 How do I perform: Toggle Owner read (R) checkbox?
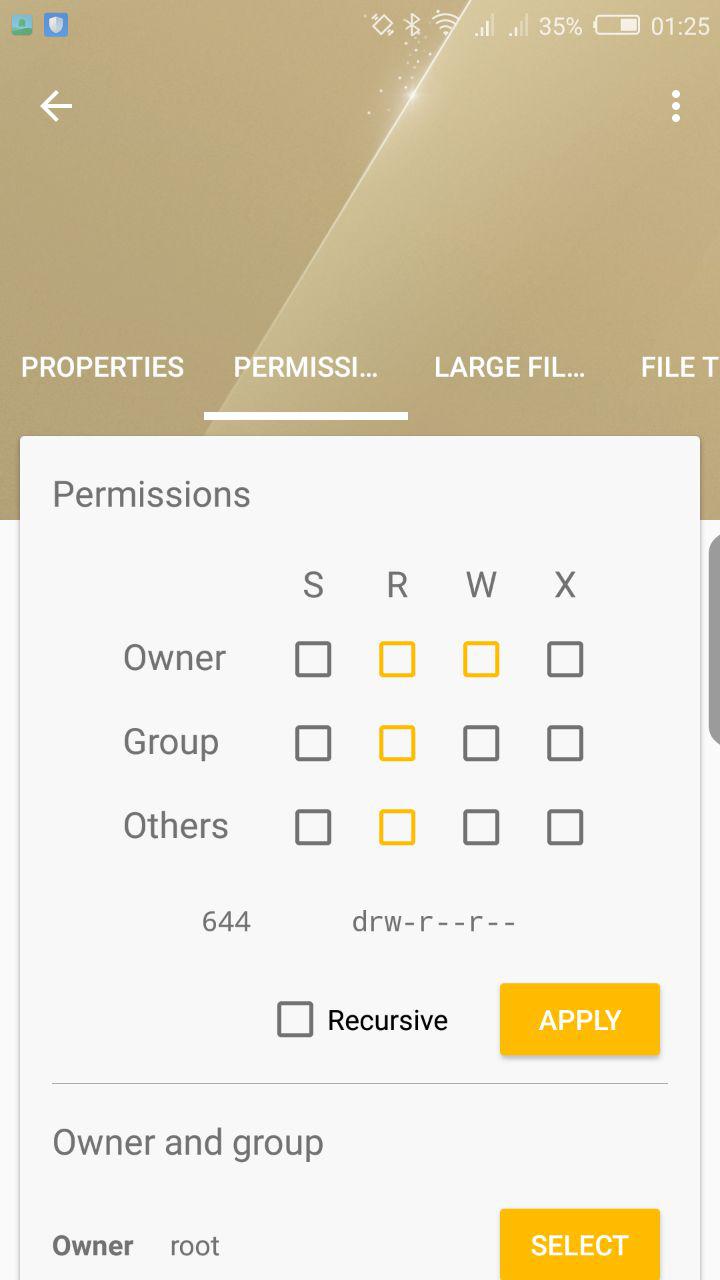397,659
